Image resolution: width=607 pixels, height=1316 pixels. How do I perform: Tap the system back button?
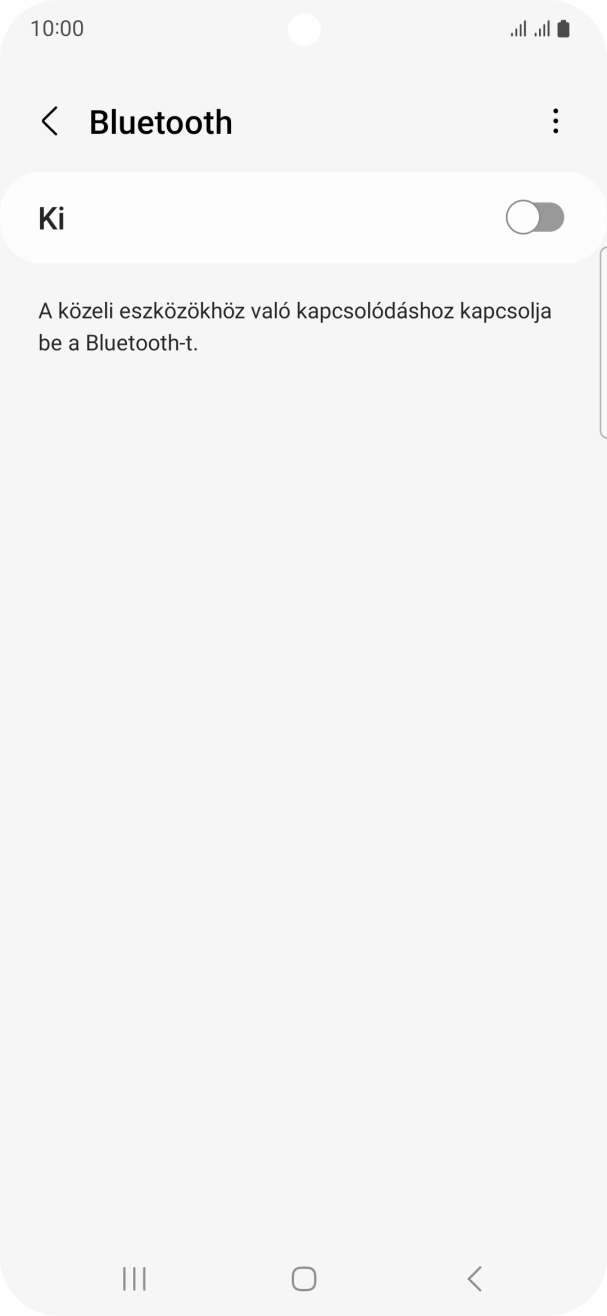[474, 1278]
